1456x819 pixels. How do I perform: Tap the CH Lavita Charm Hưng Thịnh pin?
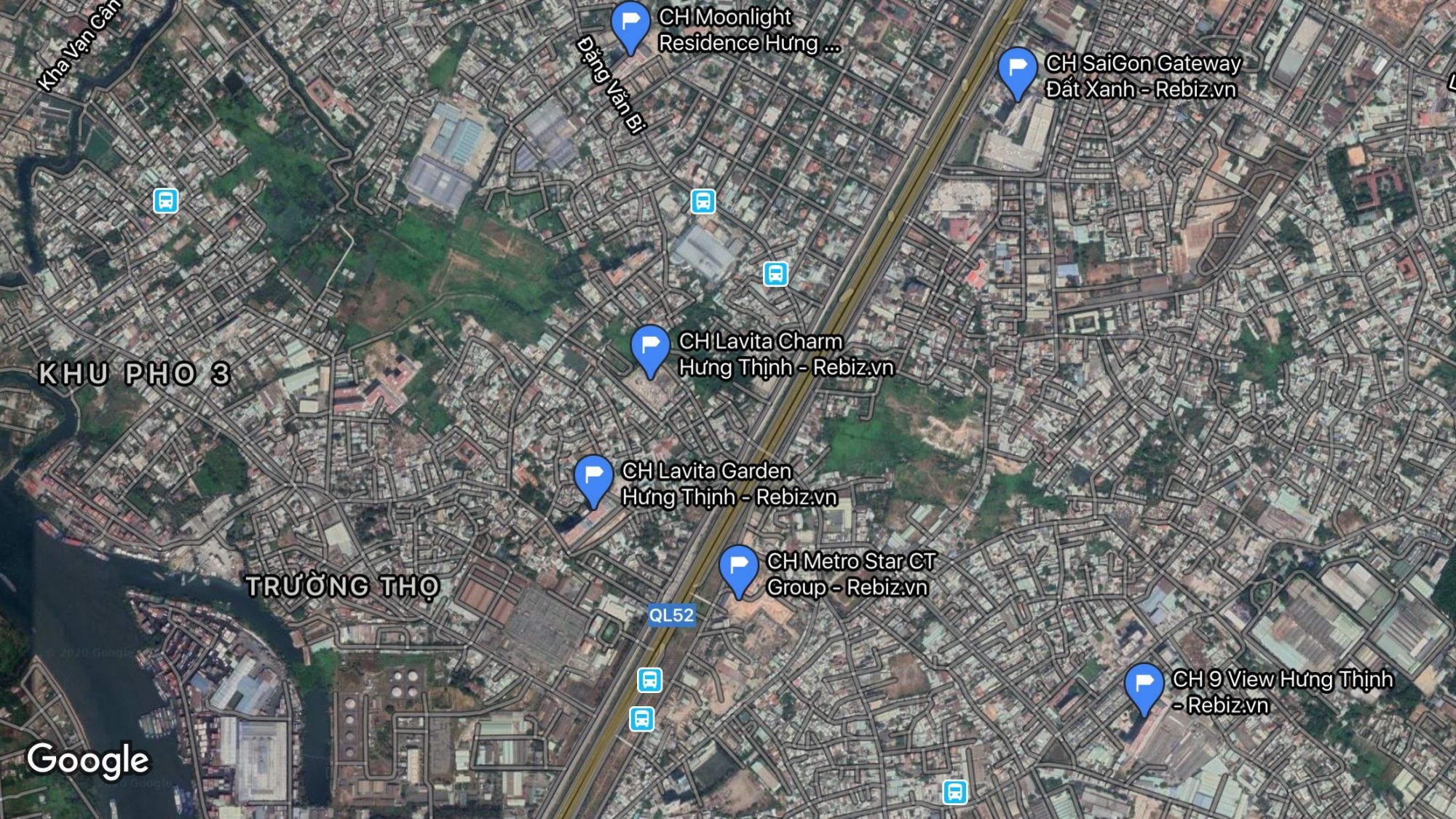pyautogui.click(x=649, y=348)
